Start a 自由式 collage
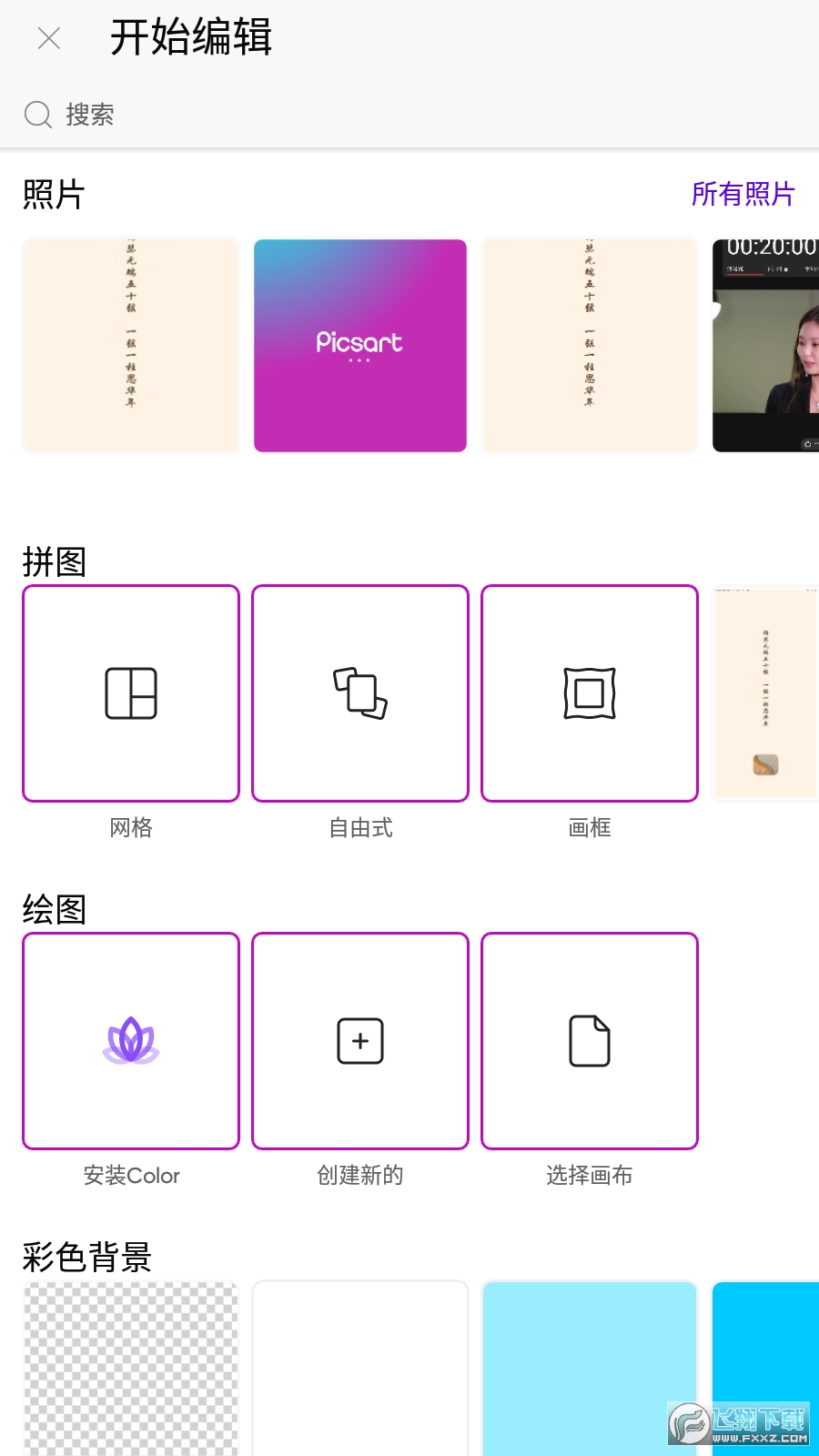 tap(360, 693)
